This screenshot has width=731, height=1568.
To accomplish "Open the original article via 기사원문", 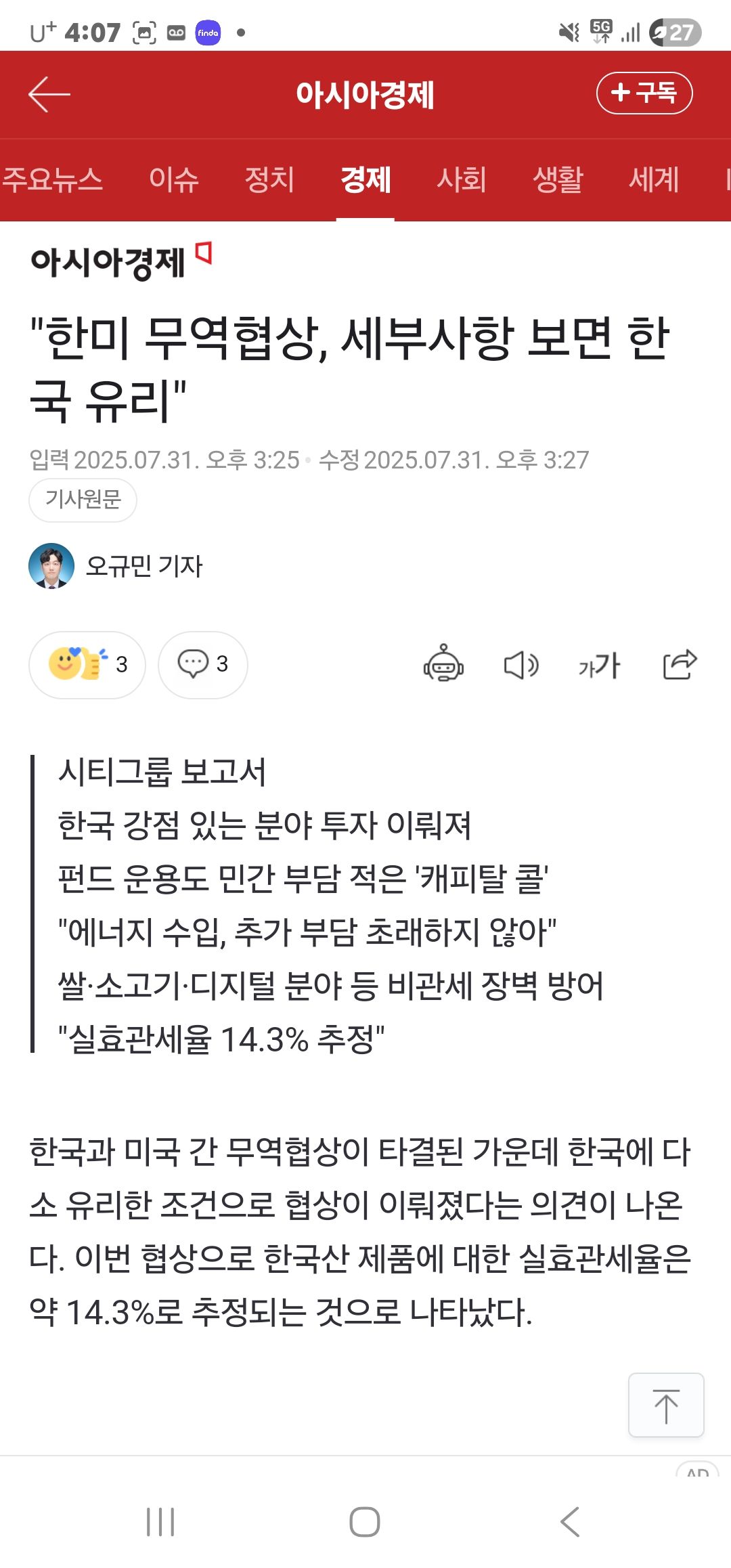I will click(x=83, y=500).
